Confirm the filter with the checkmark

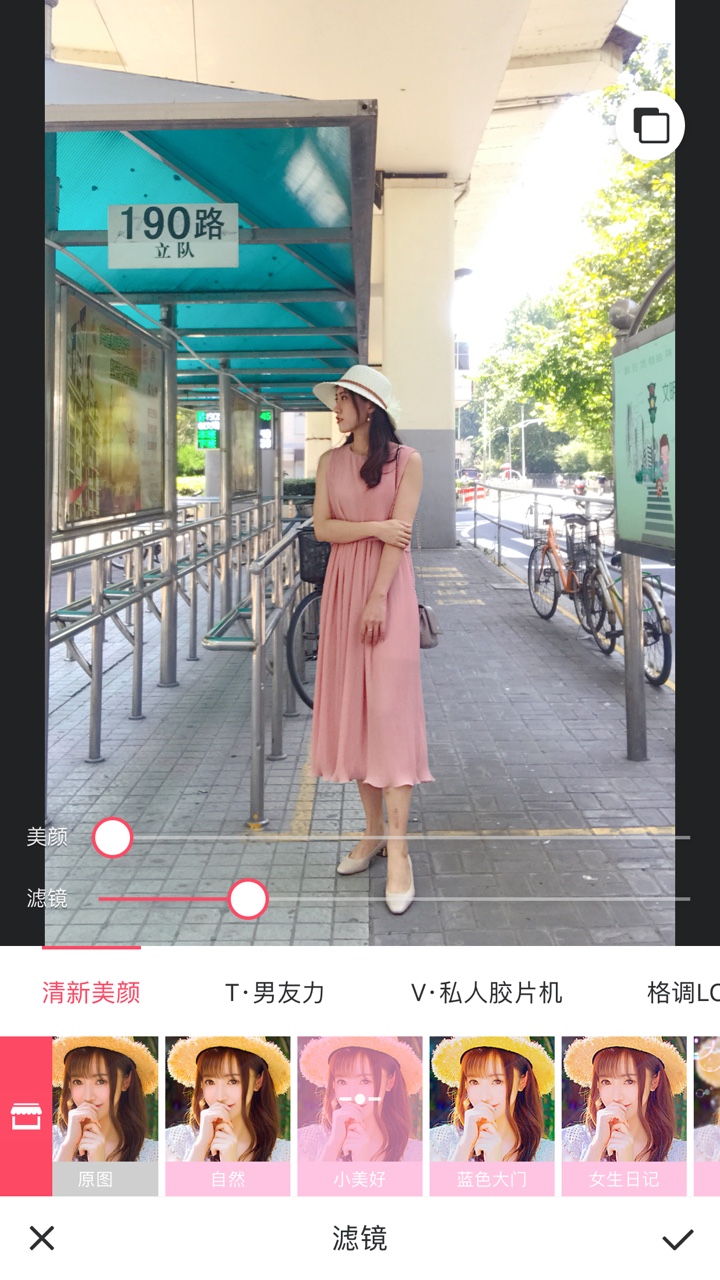tap(678, 1239)
